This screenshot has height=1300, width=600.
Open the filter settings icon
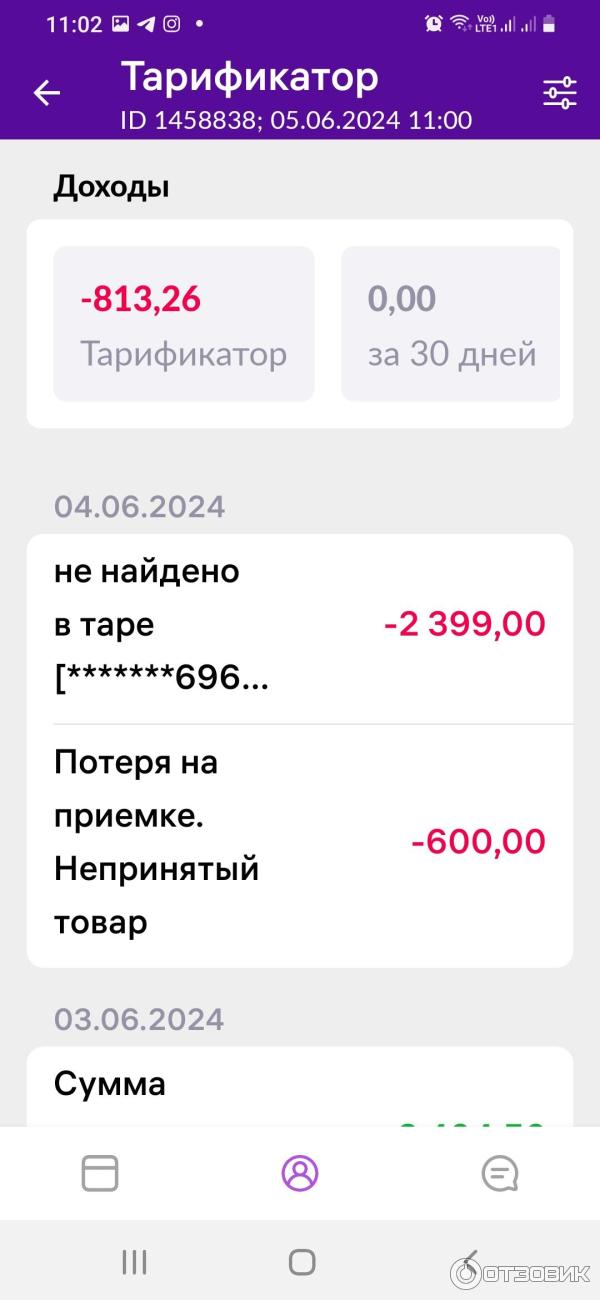(560, 93)
